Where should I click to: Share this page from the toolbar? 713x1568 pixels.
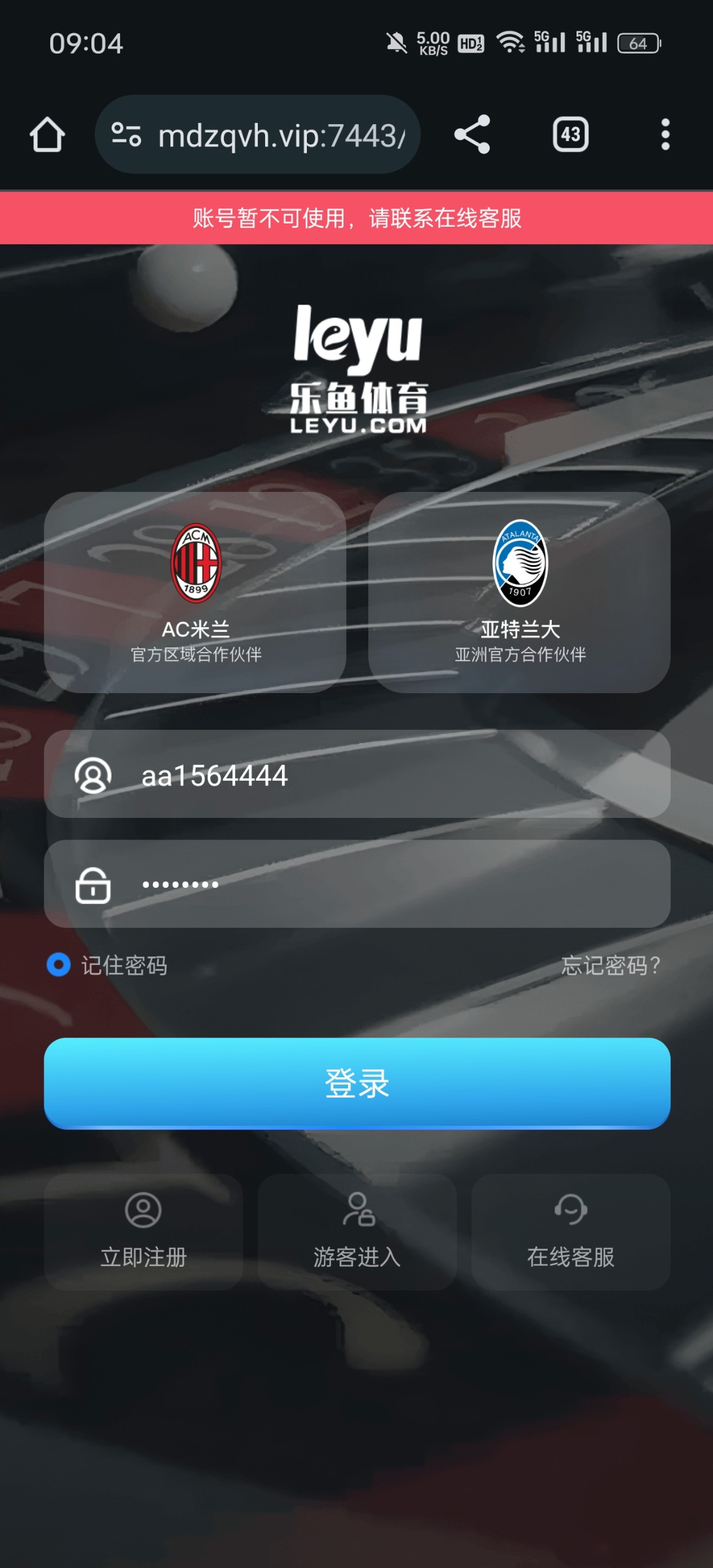click(472, 135)
